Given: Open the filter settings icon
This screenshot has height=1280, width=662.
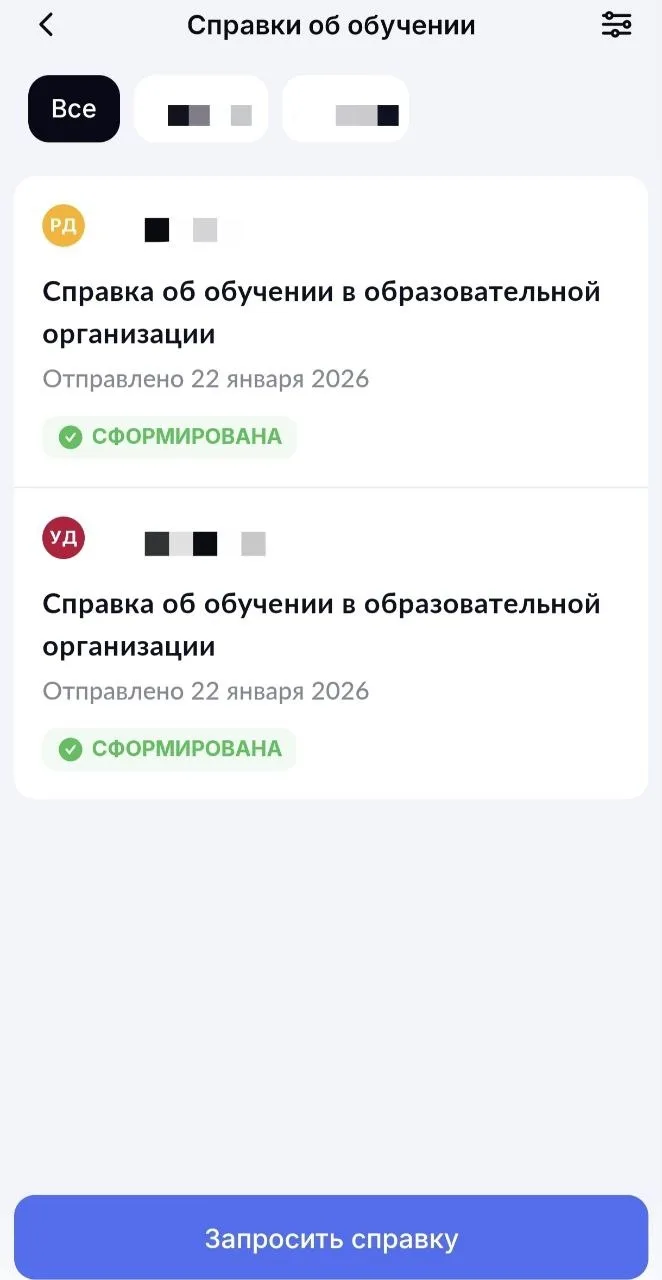Looking at the screenshot, I should click(x=616, y=26).
